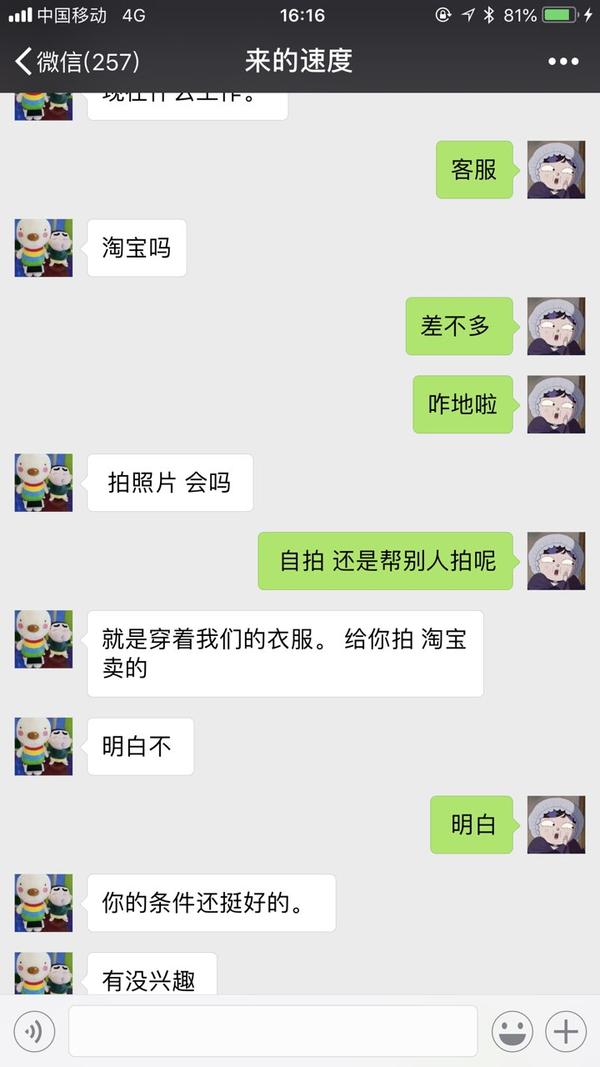Open the plus attachment menu

[x=566, y=1031]
